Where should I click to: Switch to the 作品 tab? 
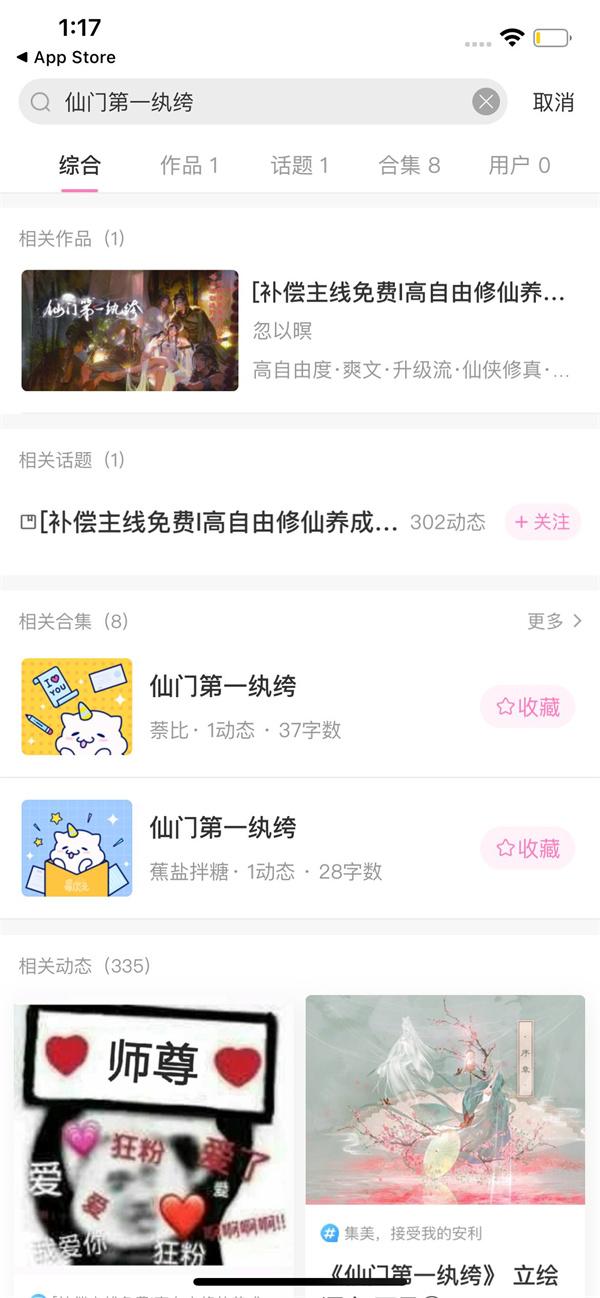pos(189,165)
